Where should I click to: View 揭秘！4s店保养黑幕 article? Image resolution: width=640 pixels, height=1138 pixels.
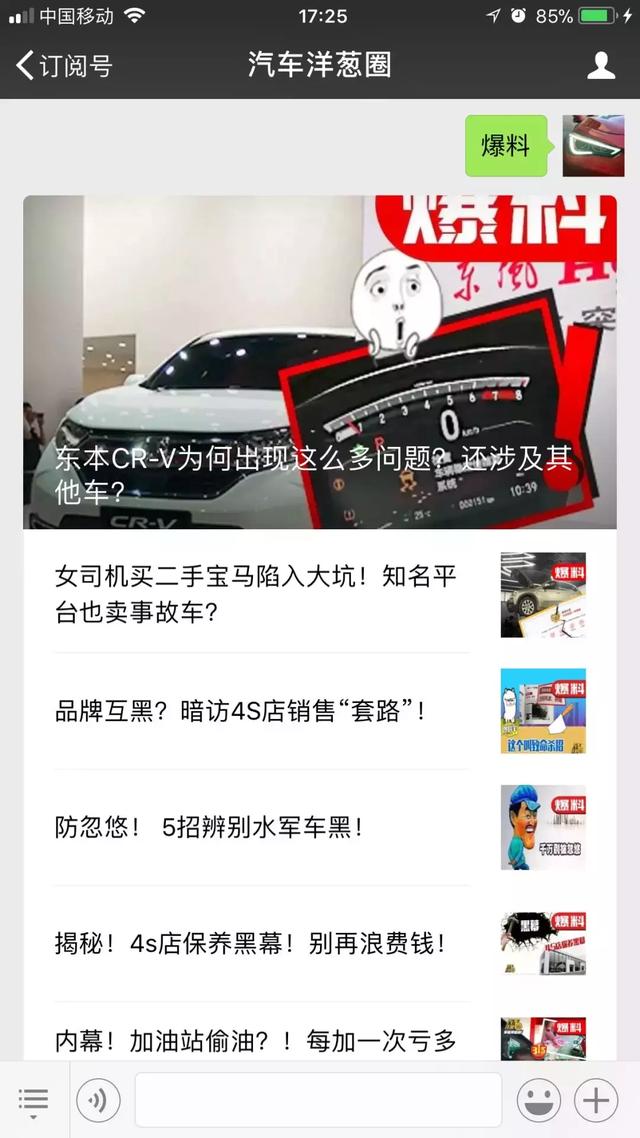pos(320,943)
